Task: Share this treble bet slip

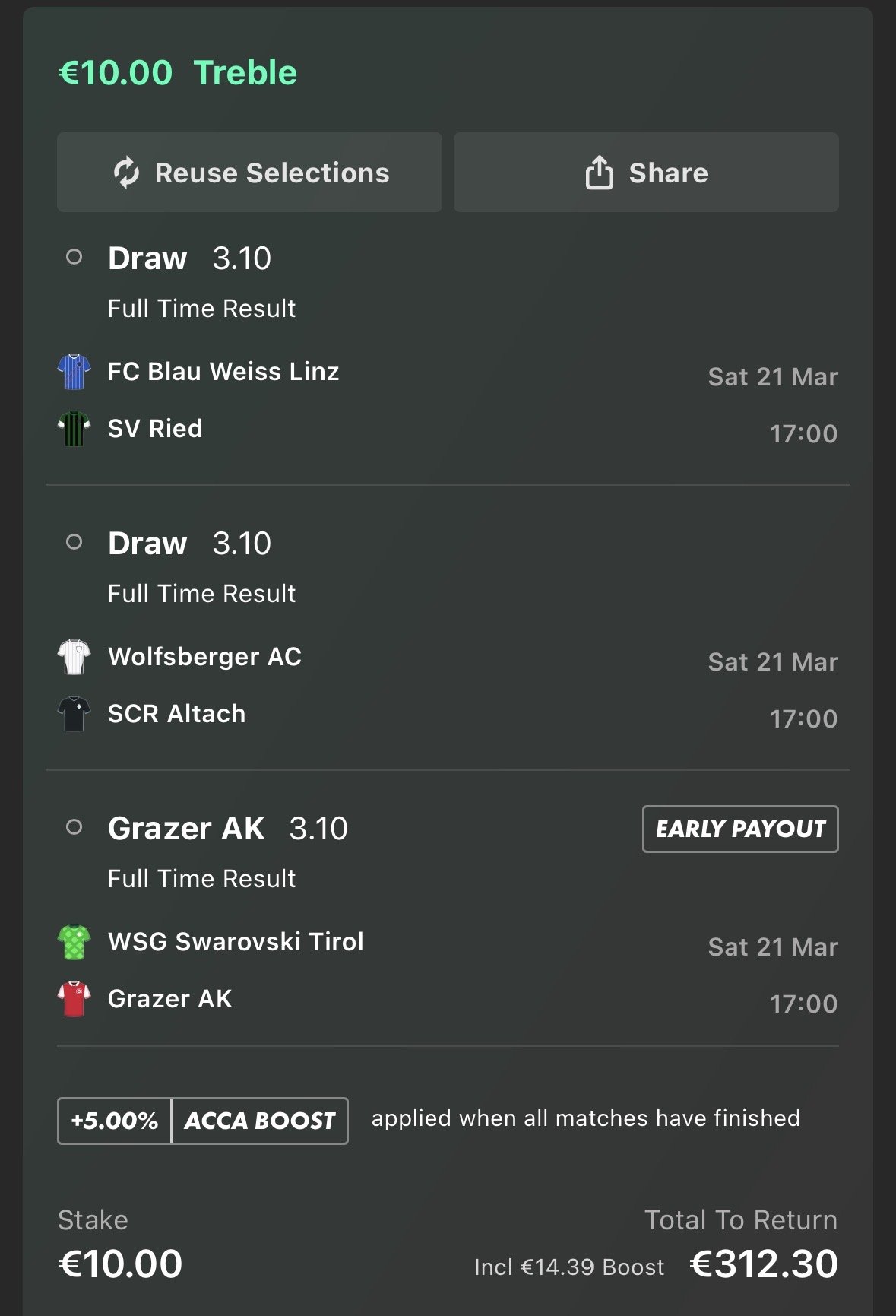Action: coord(646,173)
